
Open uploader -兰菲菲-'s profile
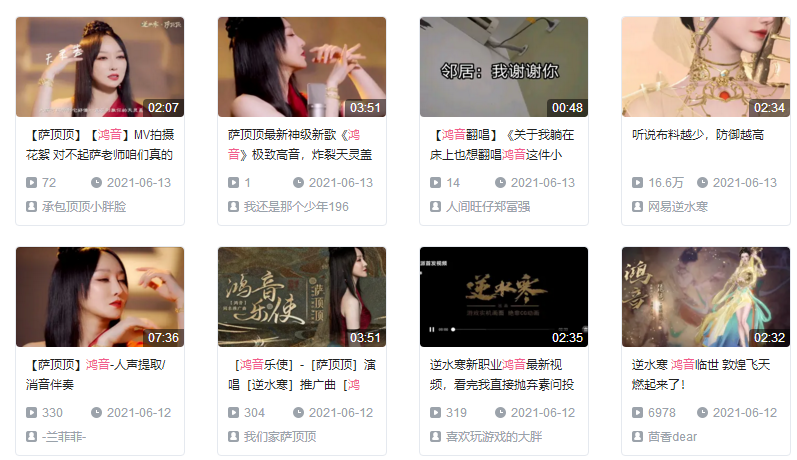click(64, 437)
